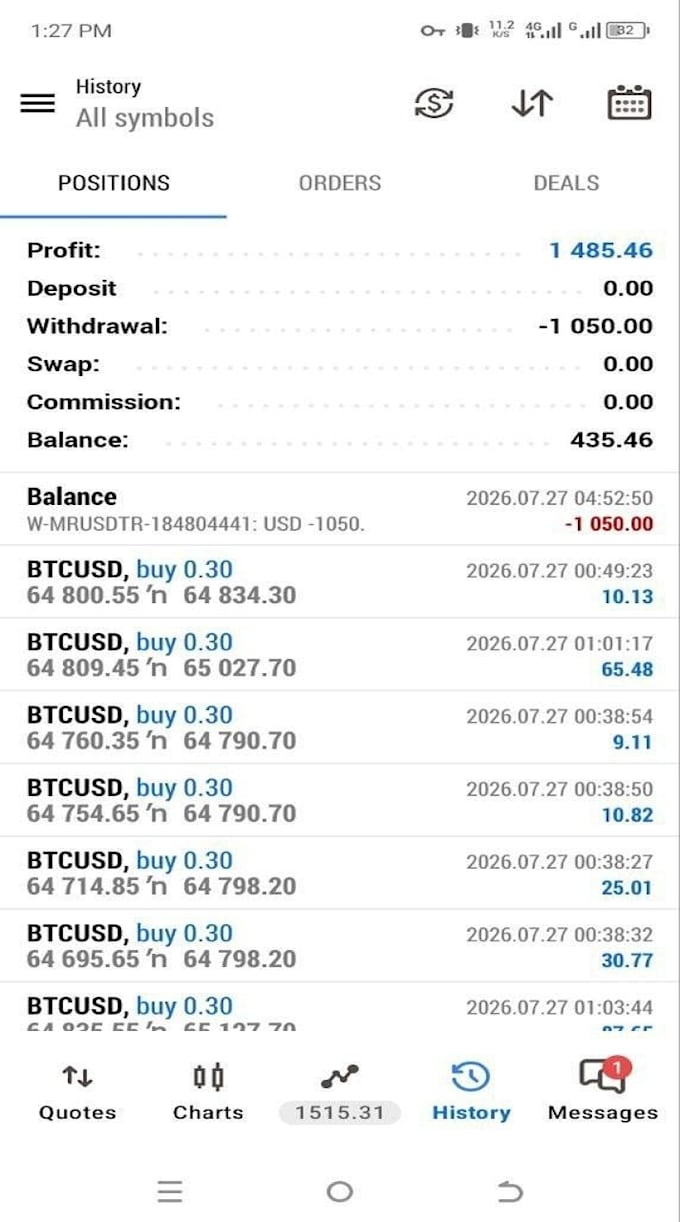Image resolution: width=680 pixels, height=1222 pixels.
Task: Open the hamburger drawer menu
Action: 38,103
